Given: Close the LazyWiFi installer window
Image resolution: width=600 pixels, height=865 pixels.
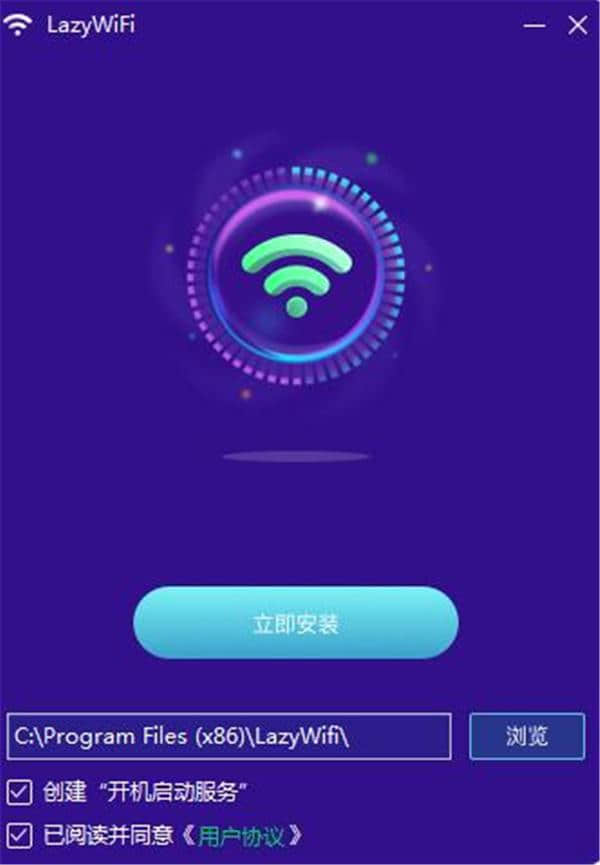Looking at the screenshot, I should 577,26.
